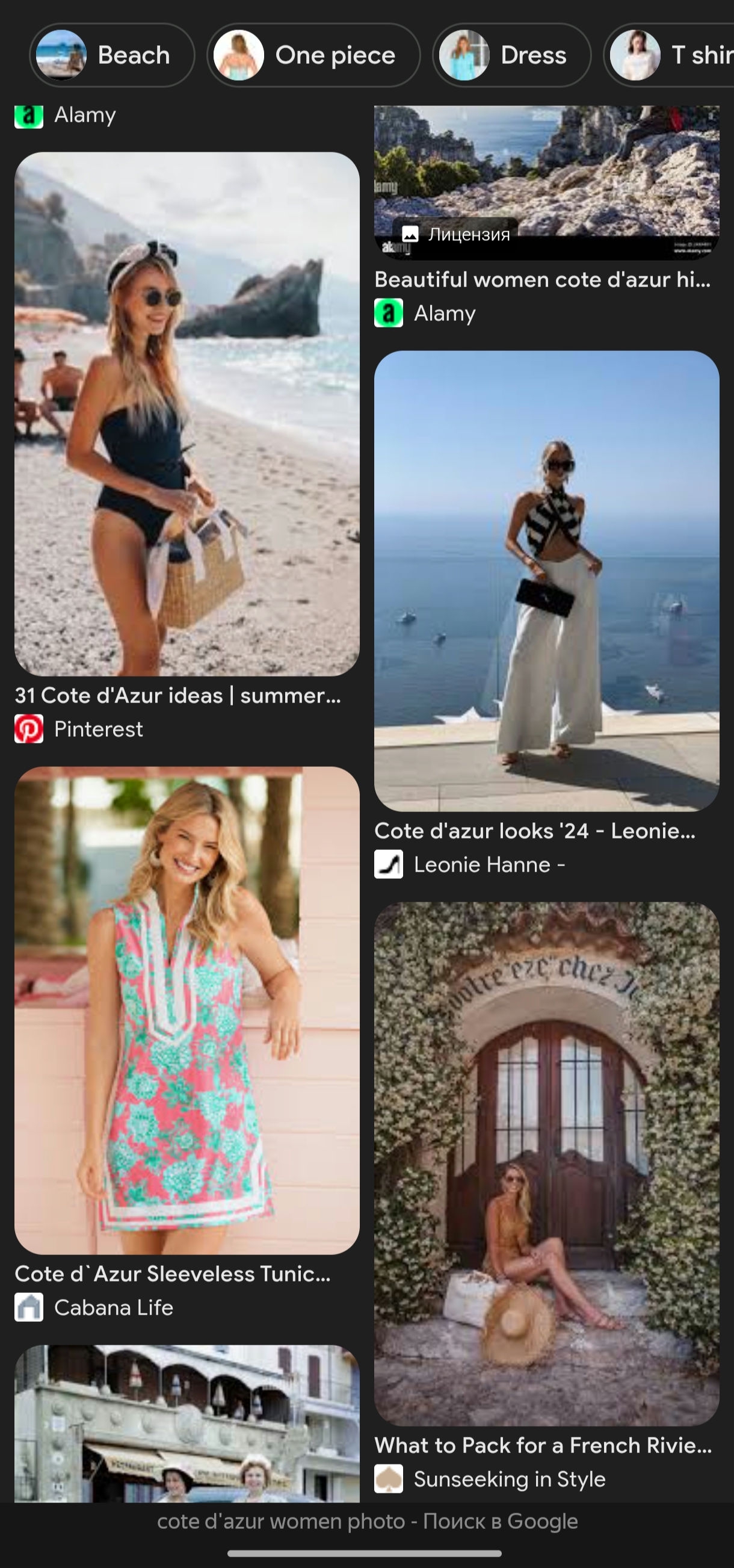Open the vintage restaurant photo tile
The image size is (734, 1568).
187,1423
